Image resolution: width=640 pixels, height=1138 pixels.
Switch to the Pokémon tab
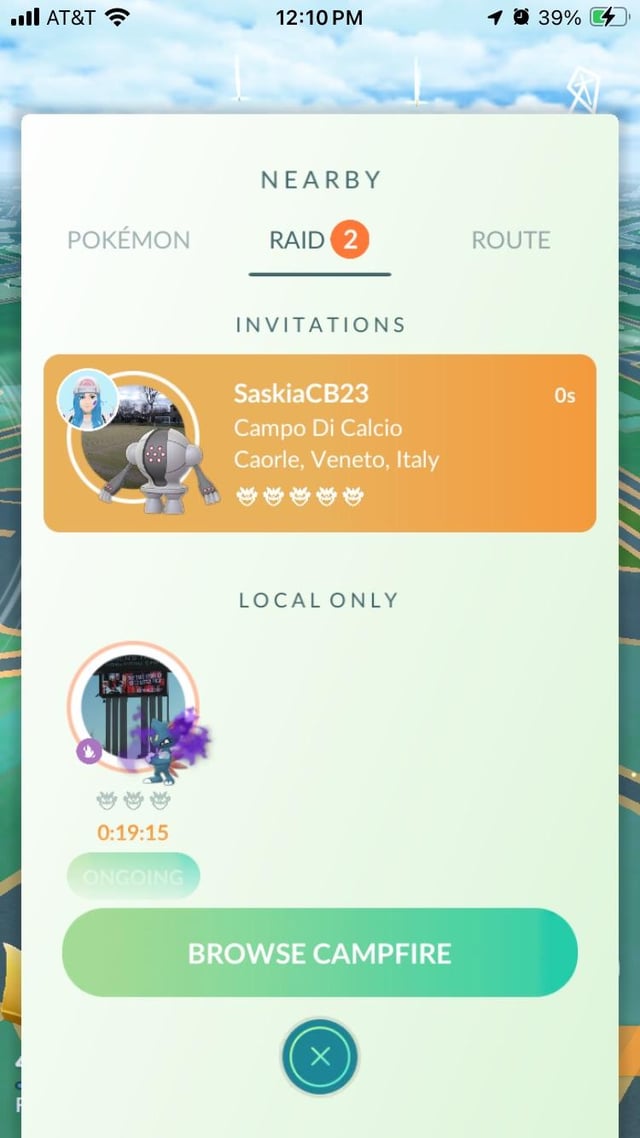click(x=128, y=240)
